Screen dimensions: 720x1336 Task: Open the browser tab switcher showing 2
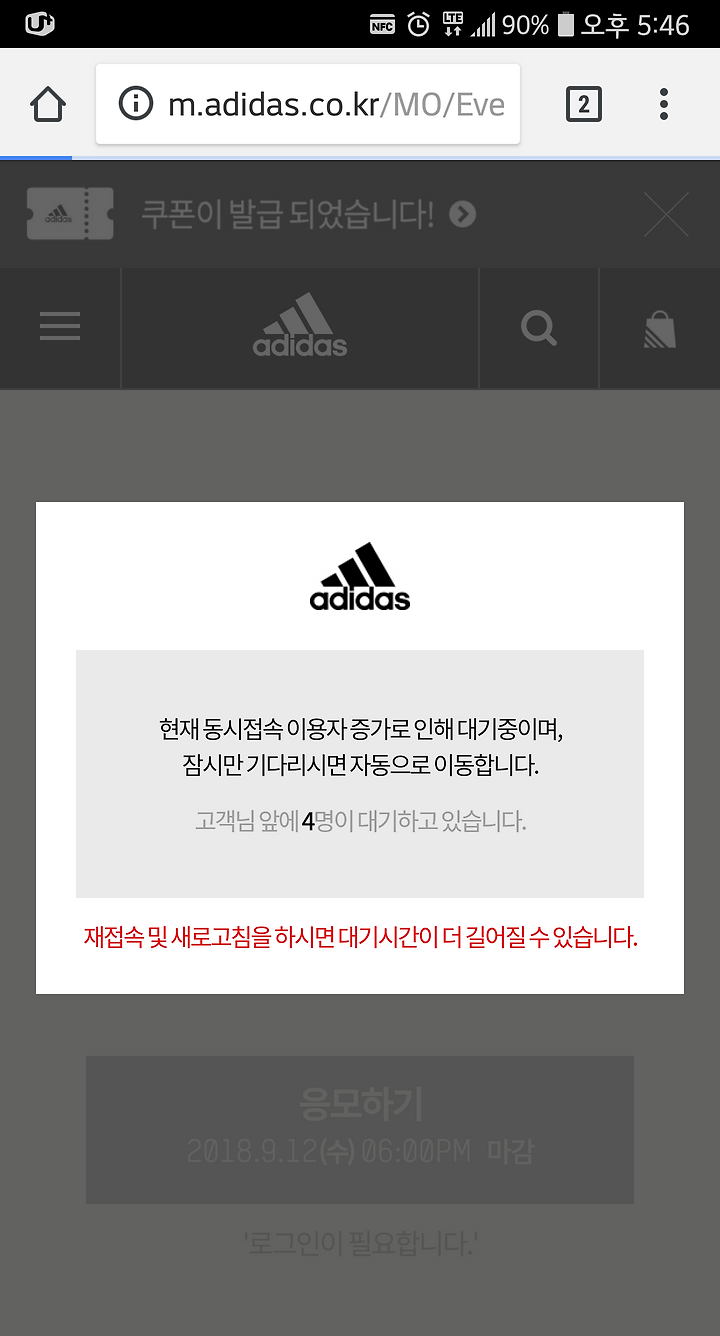point(584,104)
